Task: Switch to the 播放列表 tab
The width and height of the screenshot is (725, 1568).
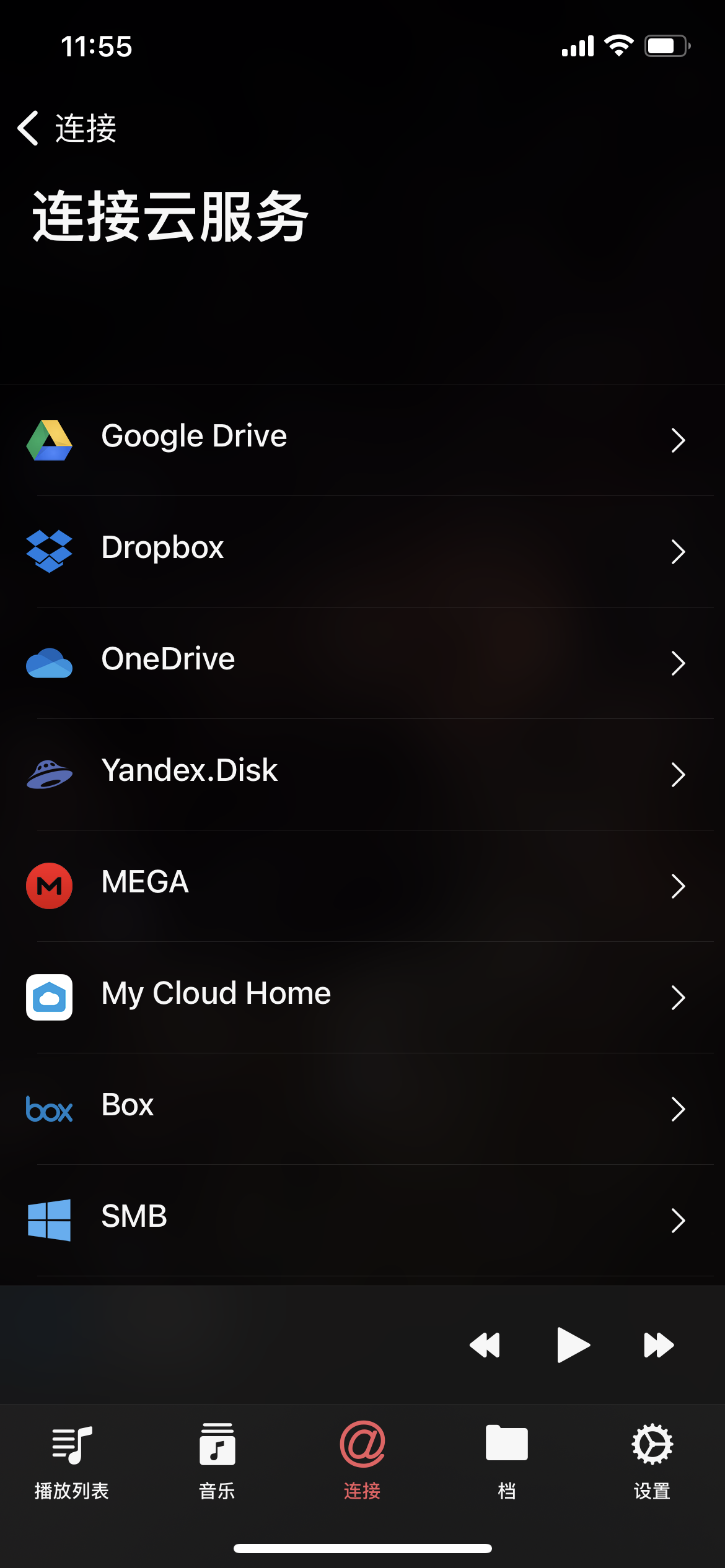Action: click(72, 1460)
